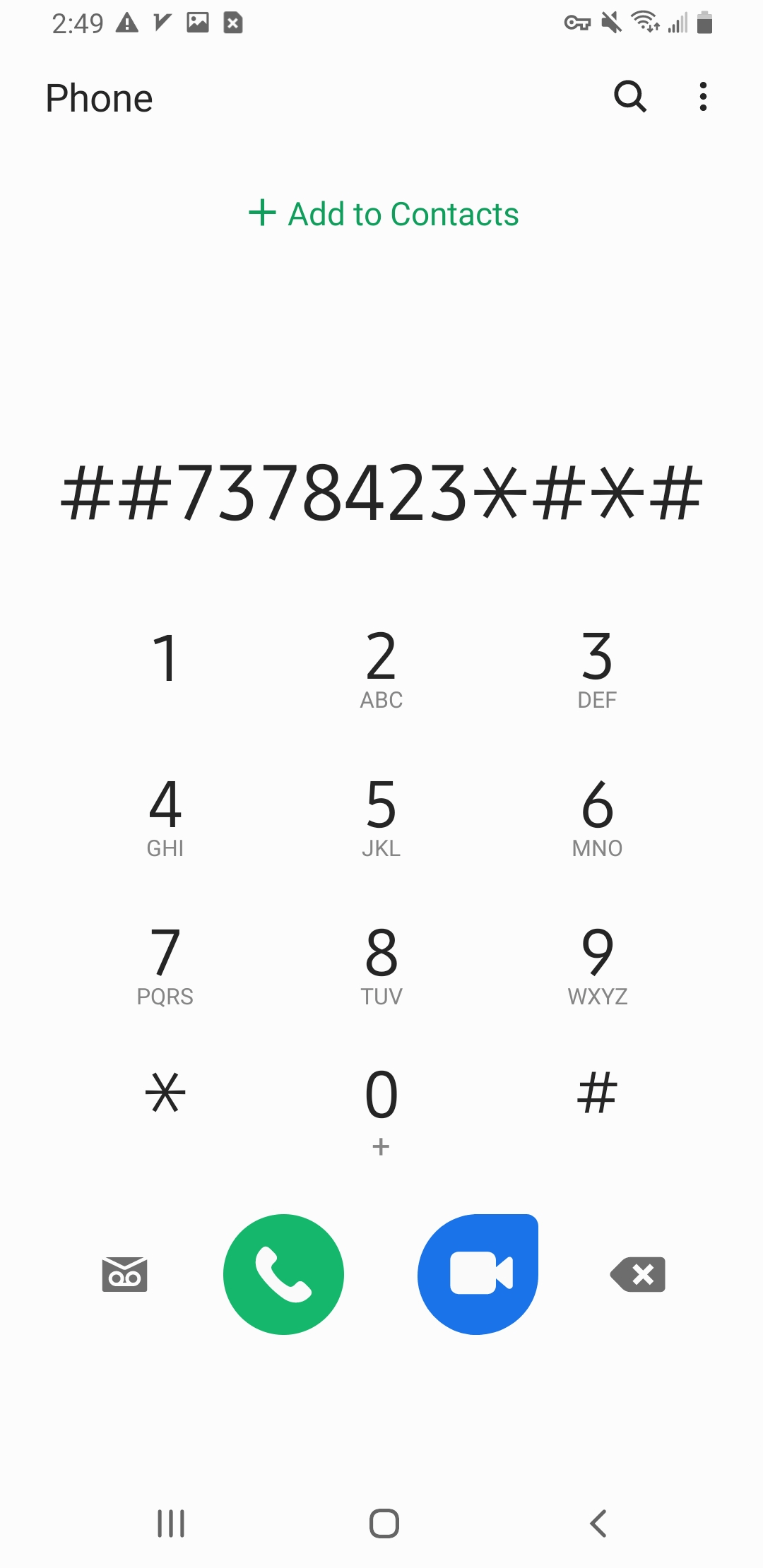Add the dialed number to Contacts
The height and width of the screenshot is (1568, 763).
click(x=384, y=213)
